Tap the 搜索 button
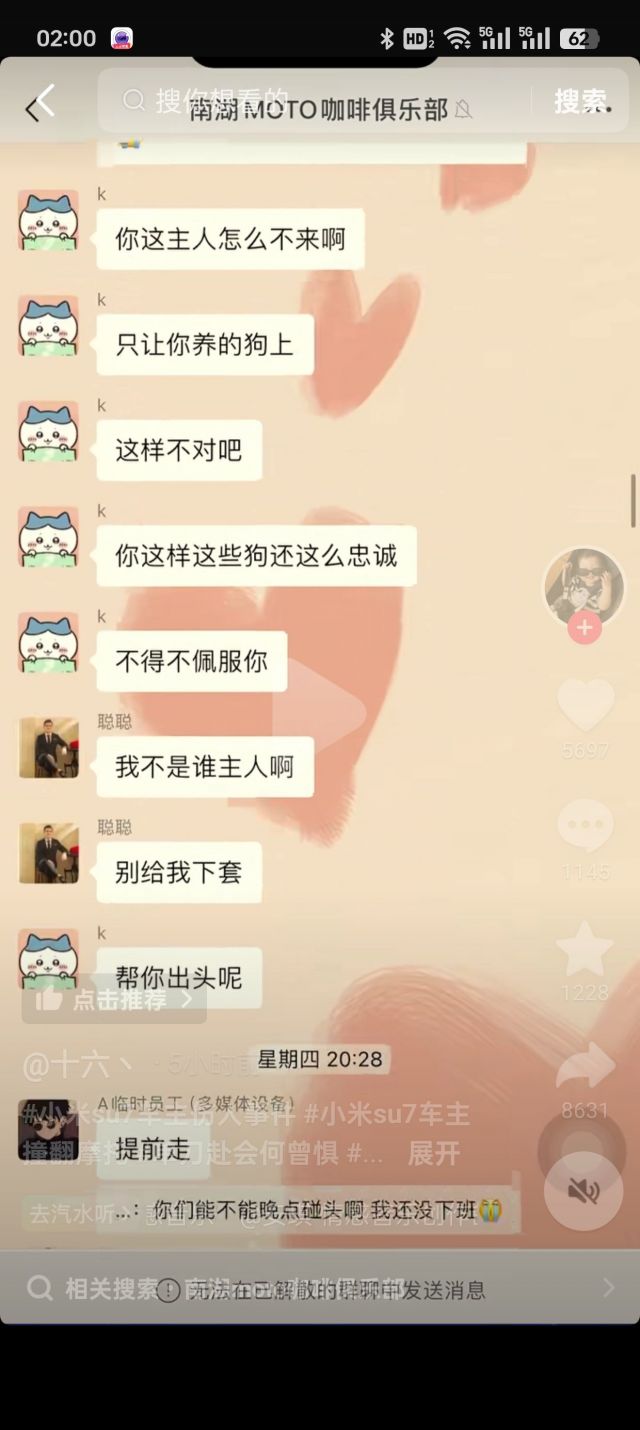Image resolution: width=640 pixels, height=1430 pixels. click(x=580, y=101)
